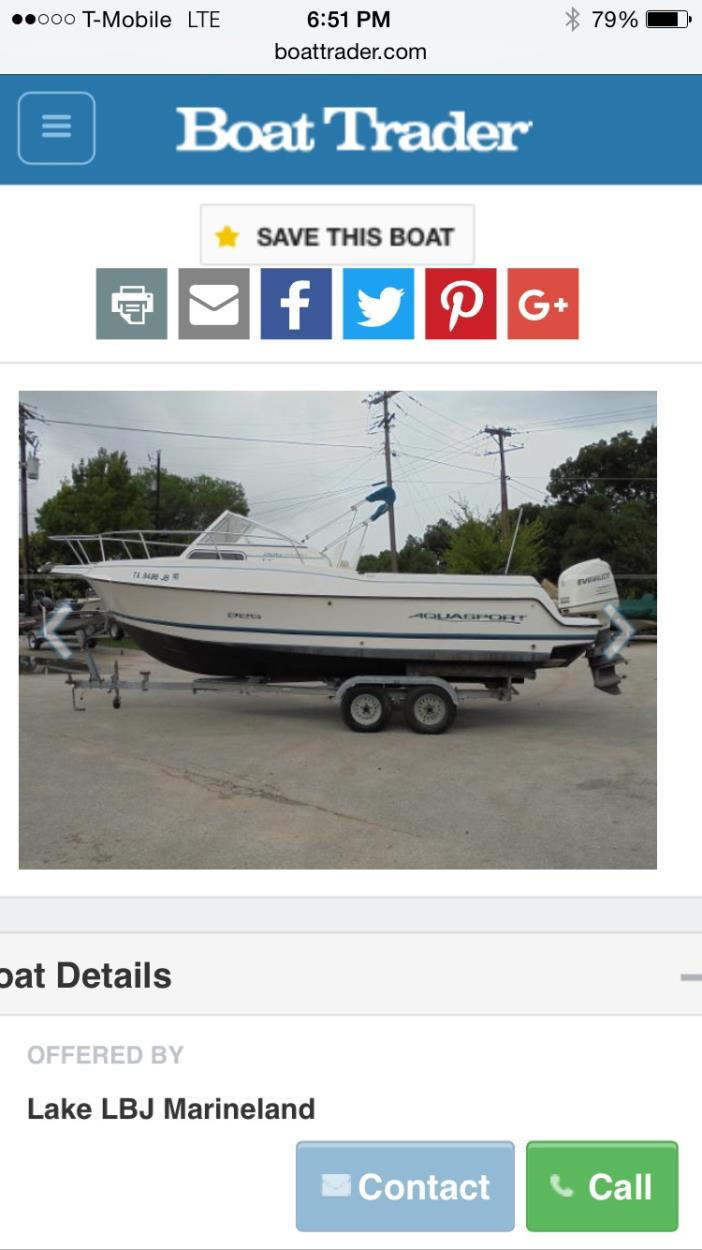Share the boat on Facebook

click(x=296, y=304)
